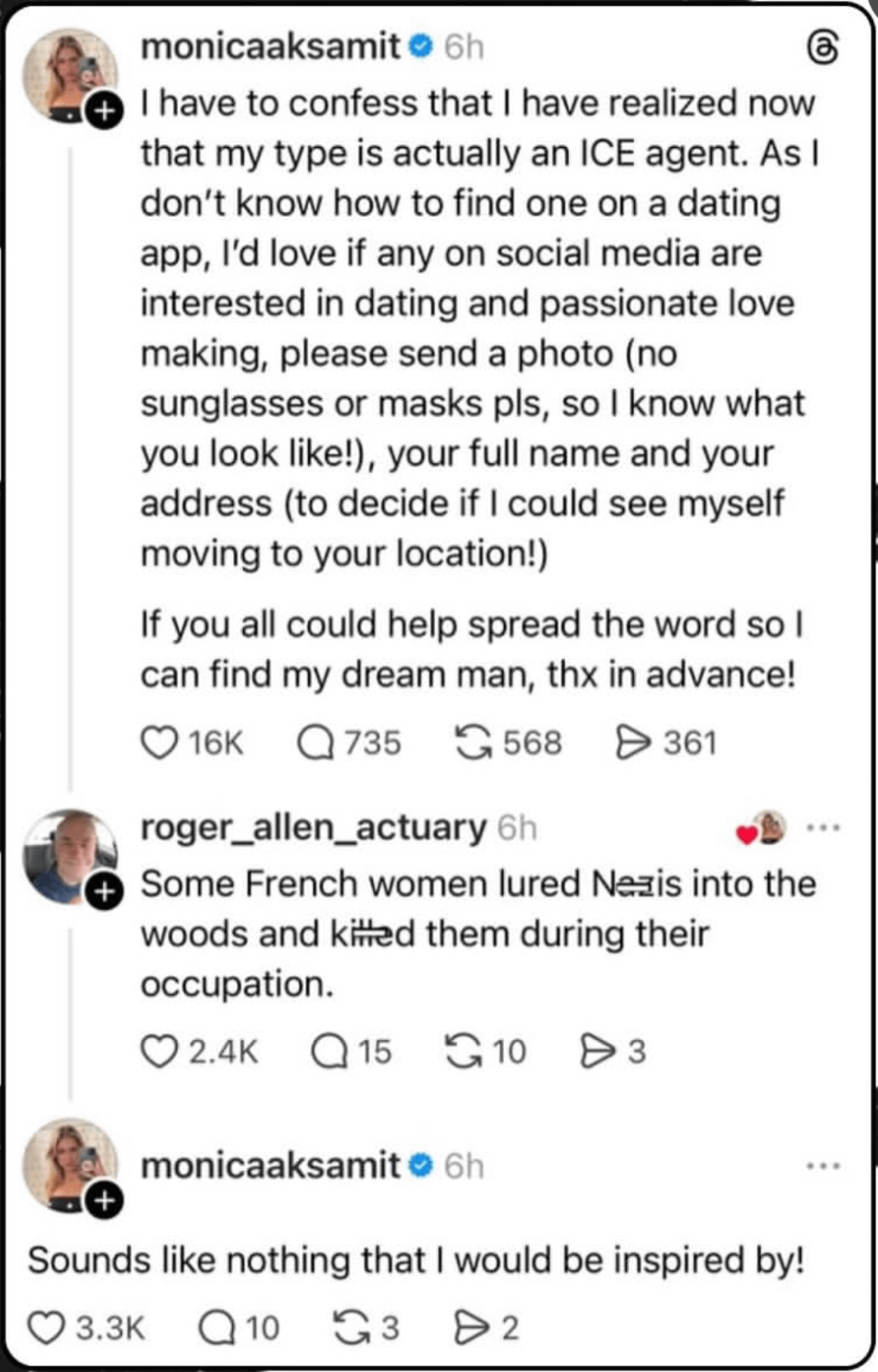Repost the "Sounds like nothing" reply

point(352,1327)
